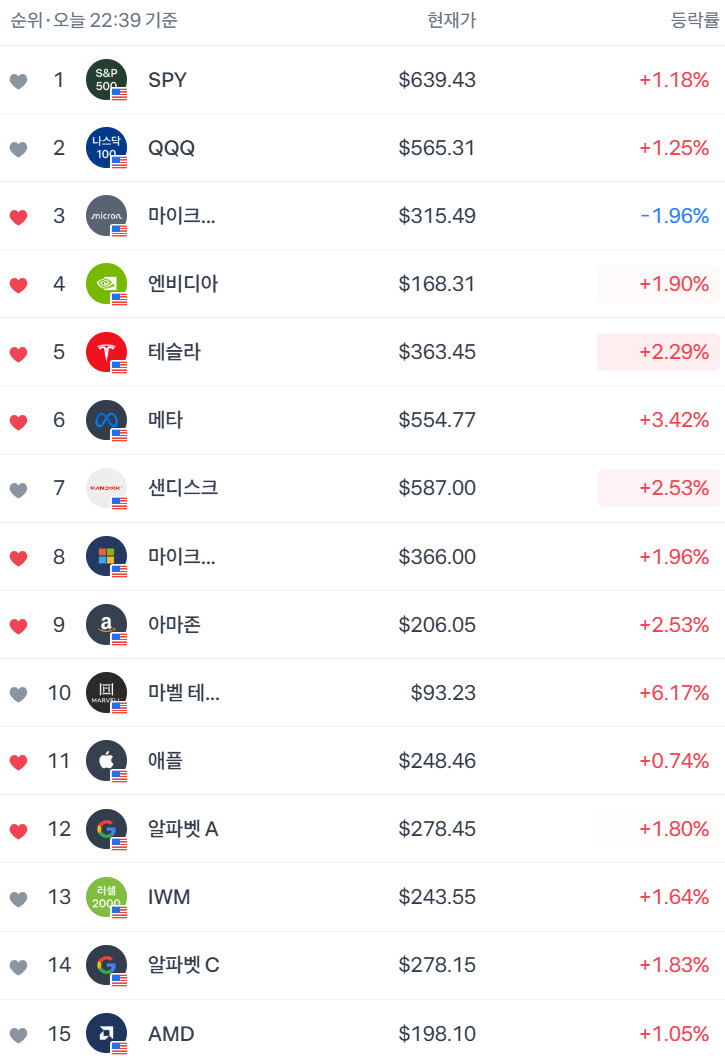Image resolution: width=725 pixels, height=1060 pixels.
Task: Favorite 샌디스크 with the heart icon
Action: click(x=18, y=489)
